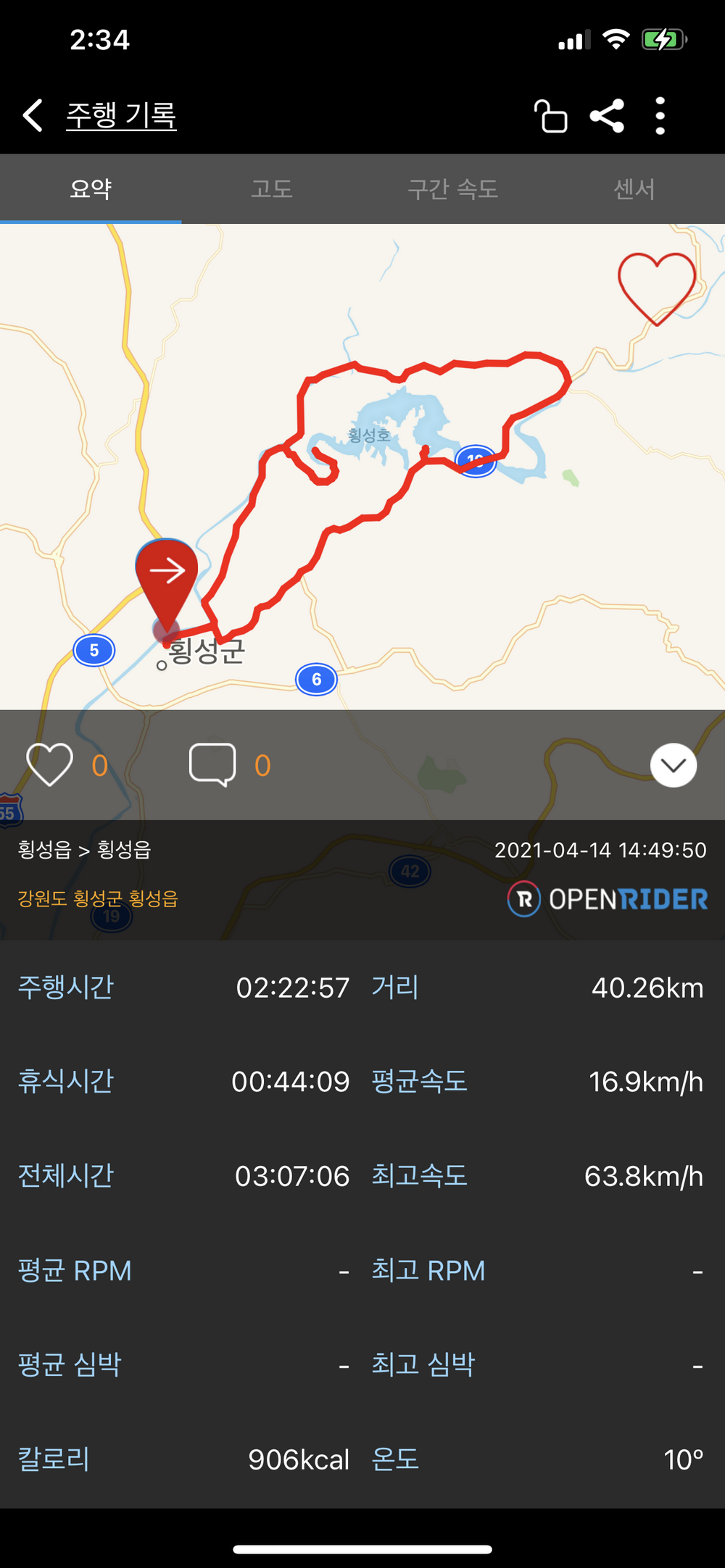Share this ride record

coord(607,116)
